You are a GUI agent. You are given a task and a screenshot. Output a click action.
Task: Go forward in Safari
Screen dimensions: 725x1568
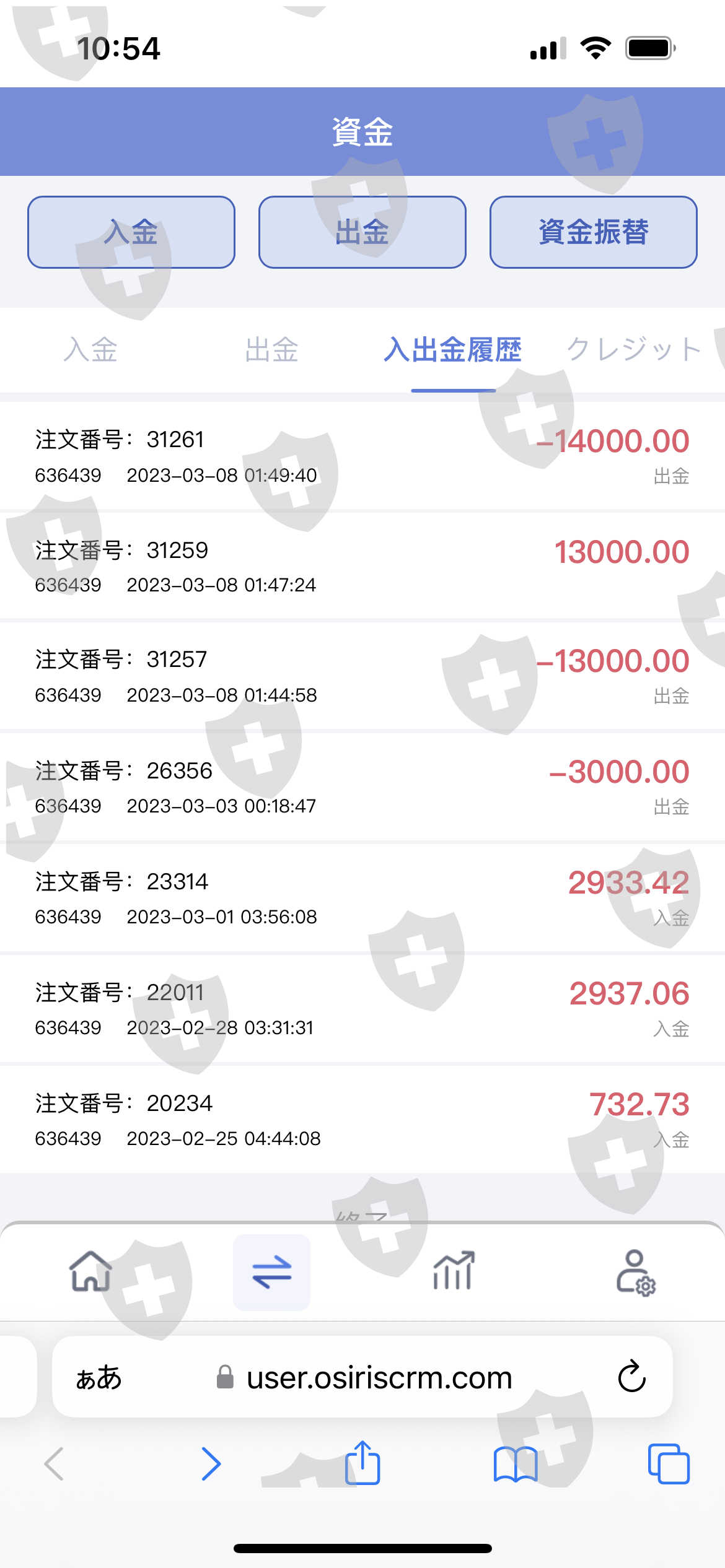(x=211, y=1464)
